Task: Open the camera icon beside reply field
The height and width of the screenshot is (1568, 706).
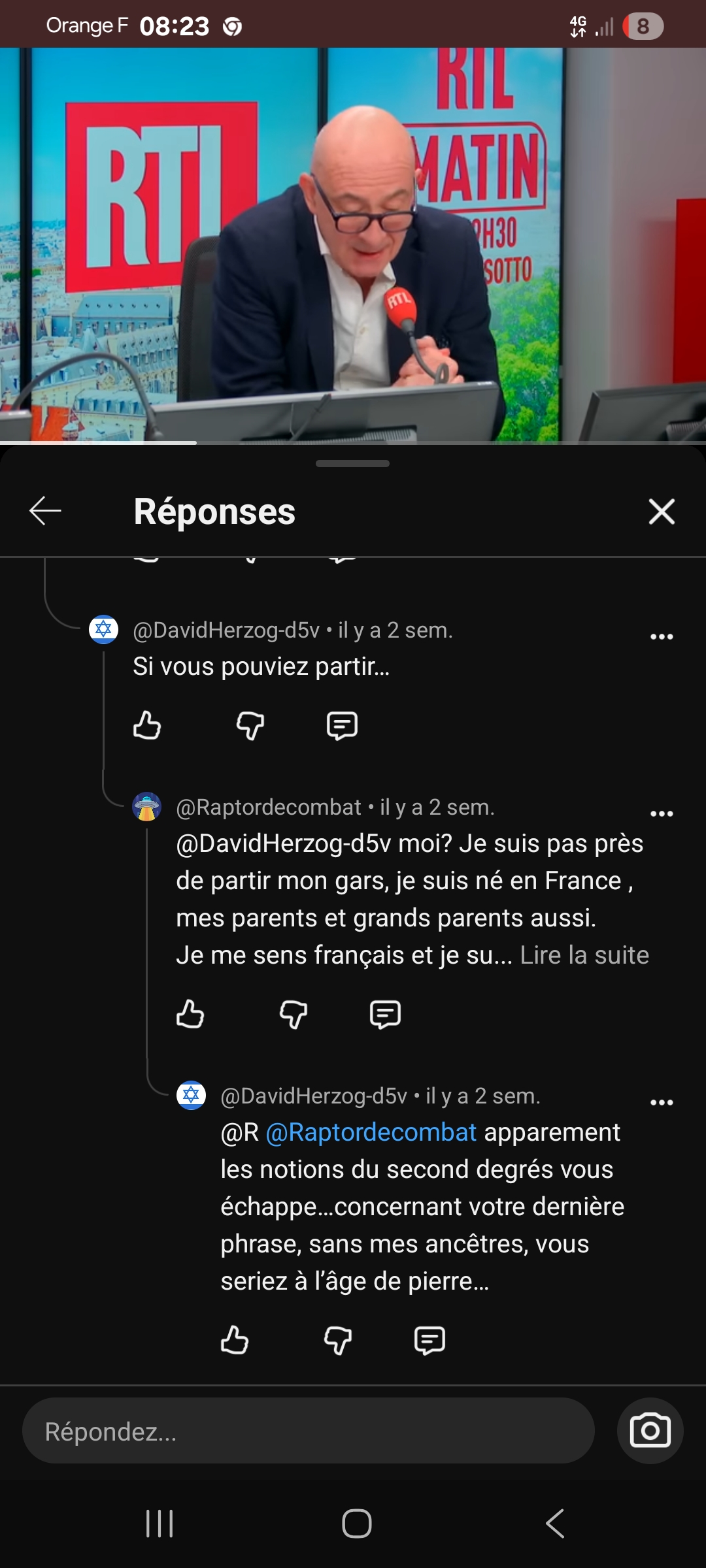Action: (650, 1431)
